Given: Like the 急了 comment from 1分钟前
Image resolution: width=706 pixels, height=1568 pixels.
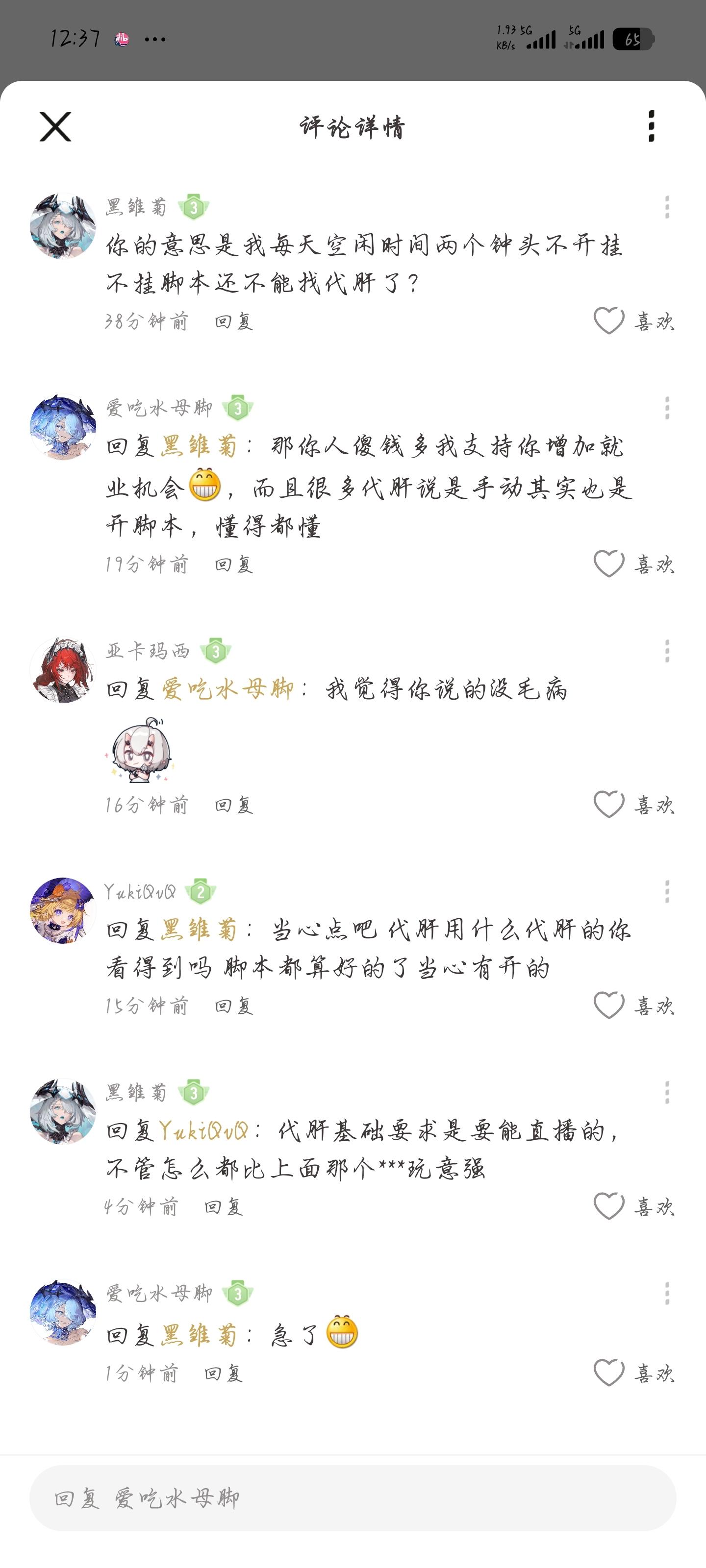Looking at the screenshot, I should coord(609,1372).
